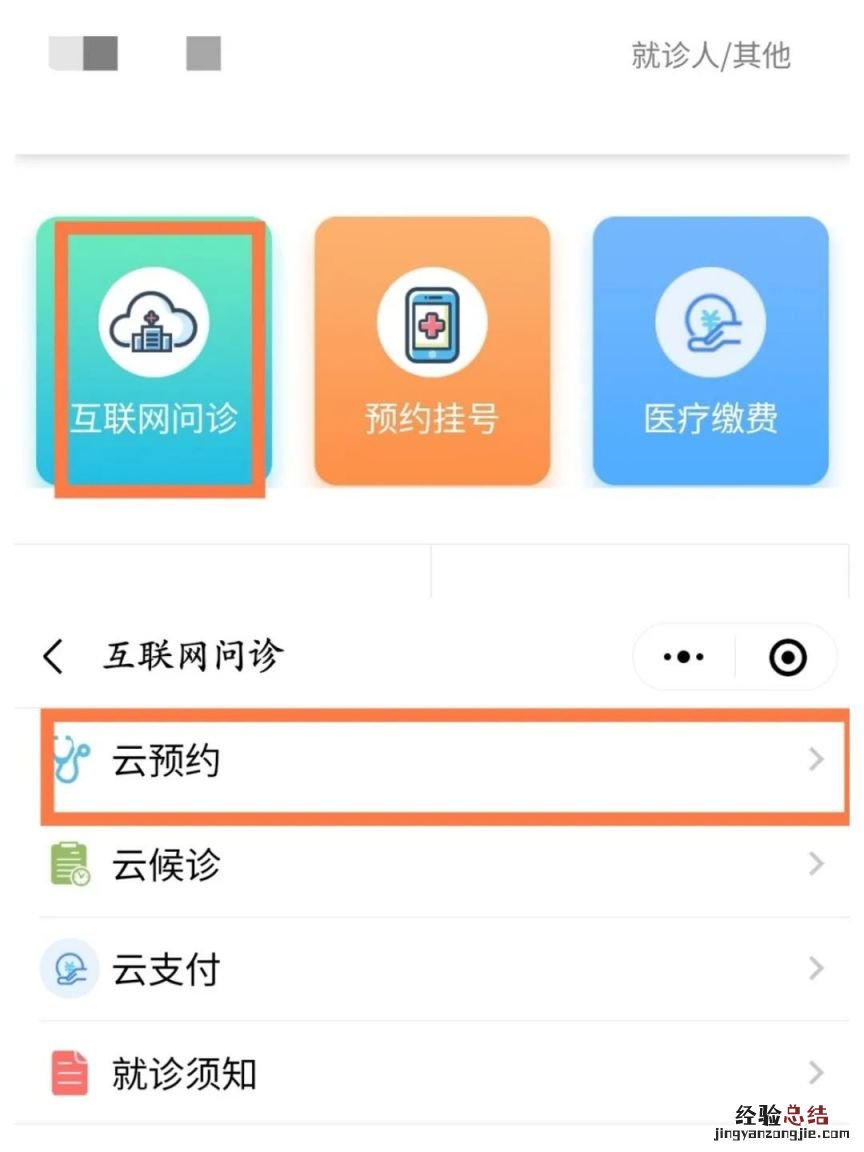
Task: Go back from 互联网问诊 page
Action: click(54, 657)
